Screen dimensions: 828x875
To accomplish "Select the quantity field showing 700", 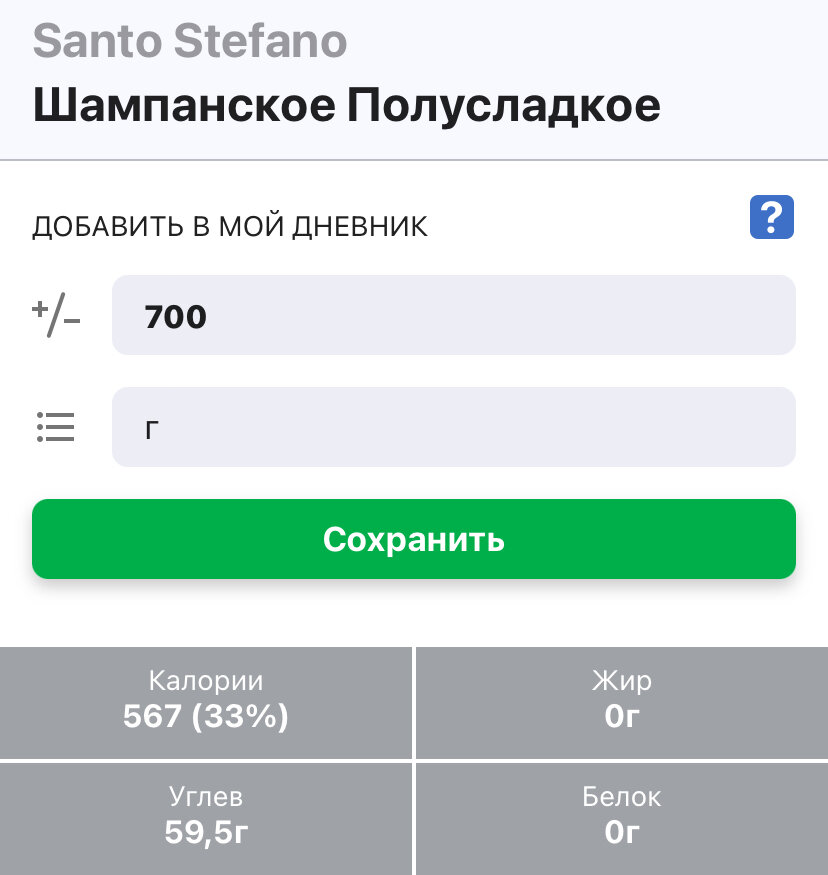I will [454, 315].
